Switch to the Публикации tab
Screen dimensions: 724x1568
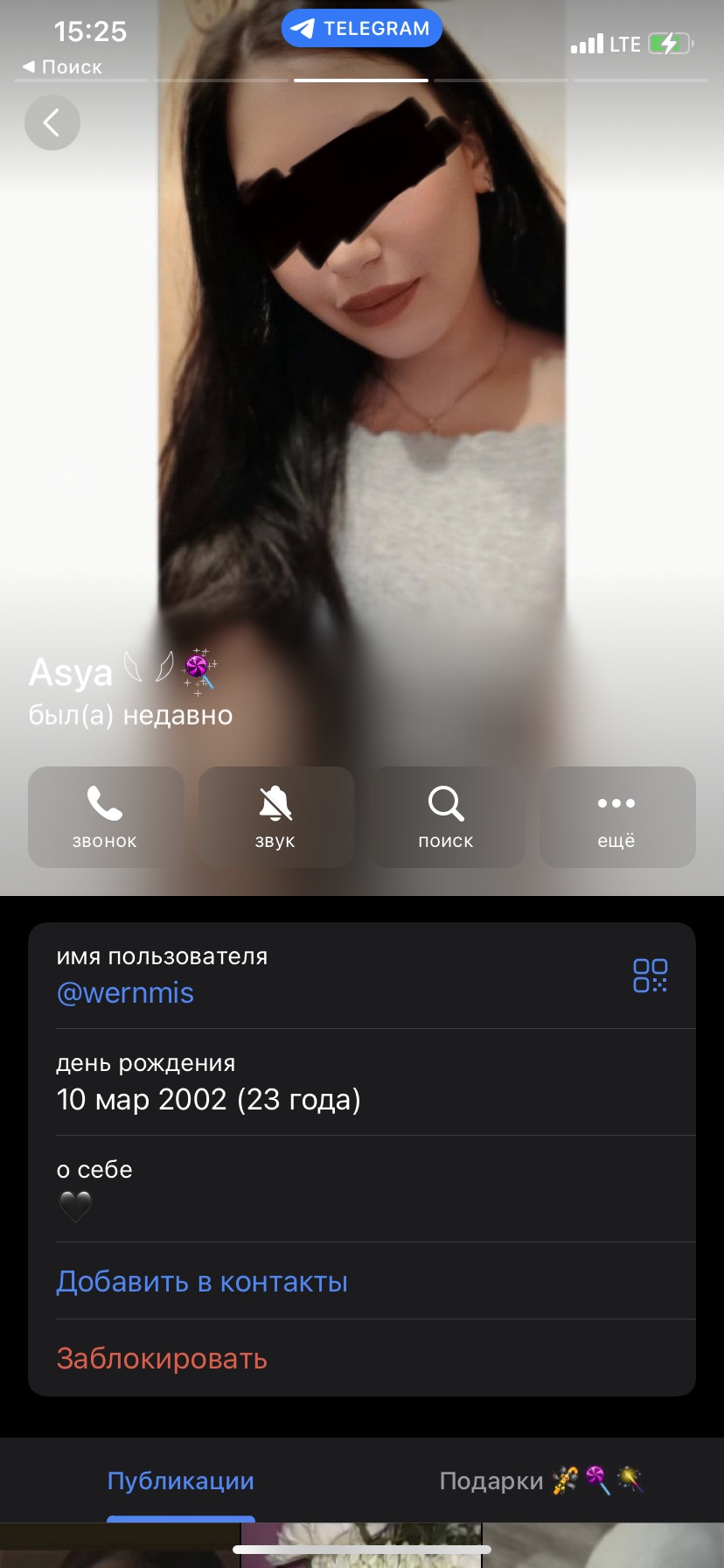coord(180,1481)
